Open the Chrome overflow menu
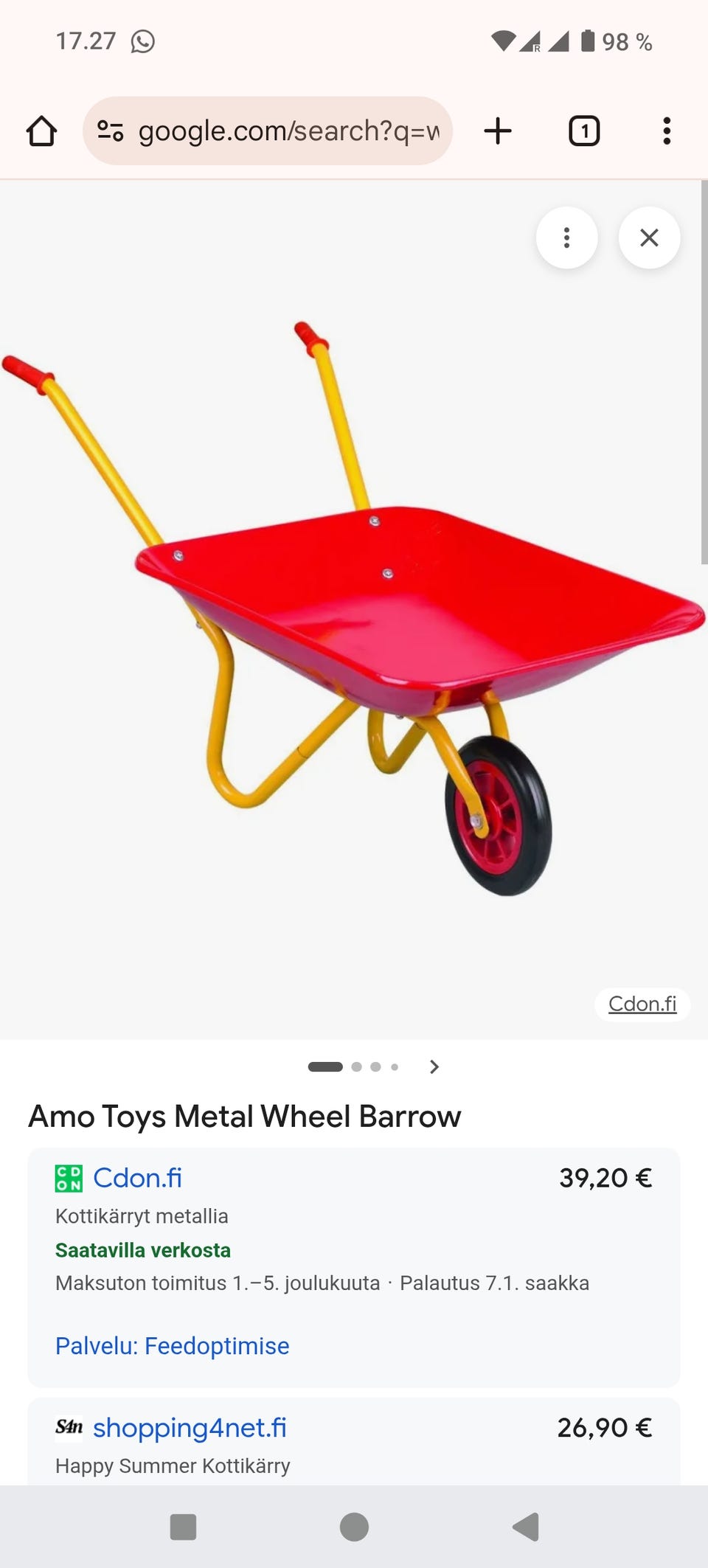 point(667,131)
